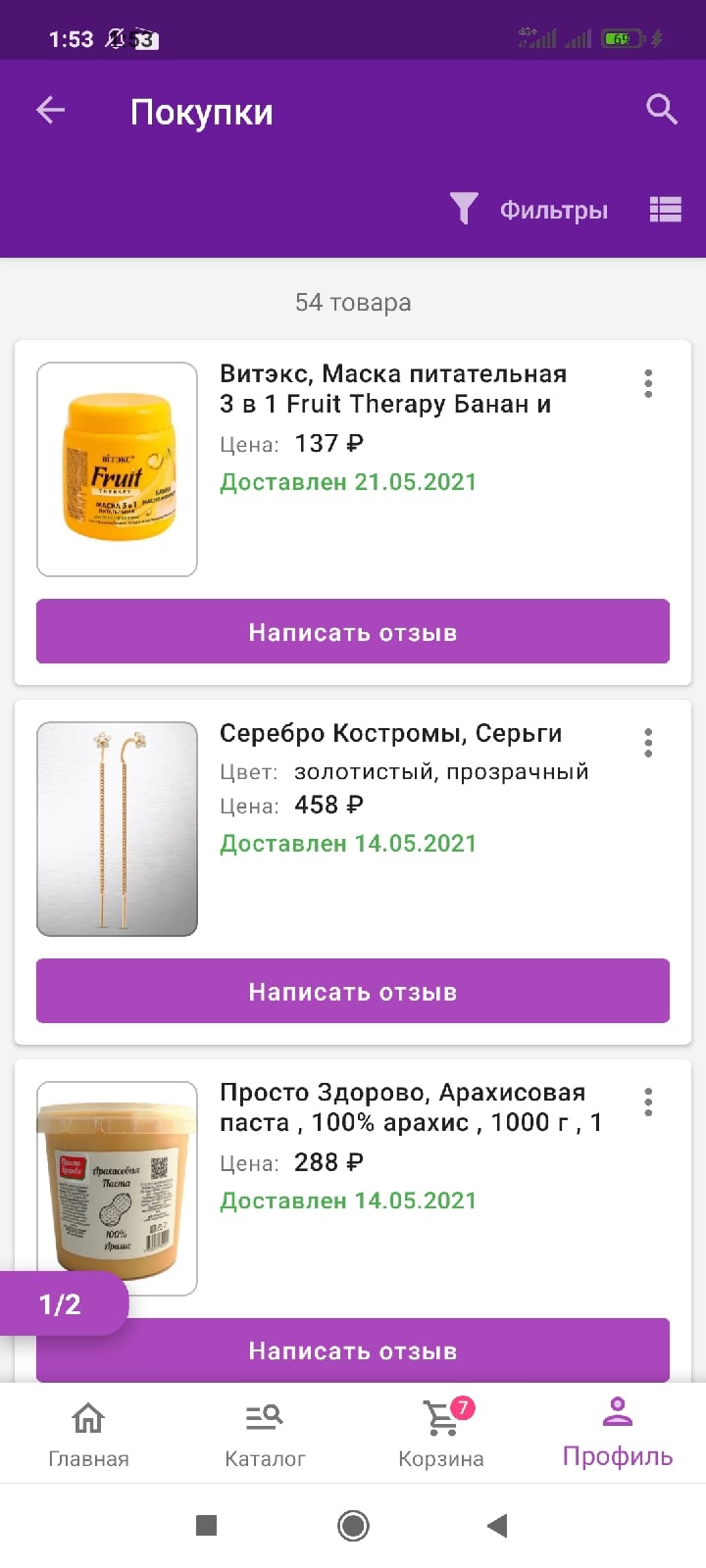706x1568 pixels.
Task: Open more options for Просто Здорово paste
Action: (x=648, y=1102)
